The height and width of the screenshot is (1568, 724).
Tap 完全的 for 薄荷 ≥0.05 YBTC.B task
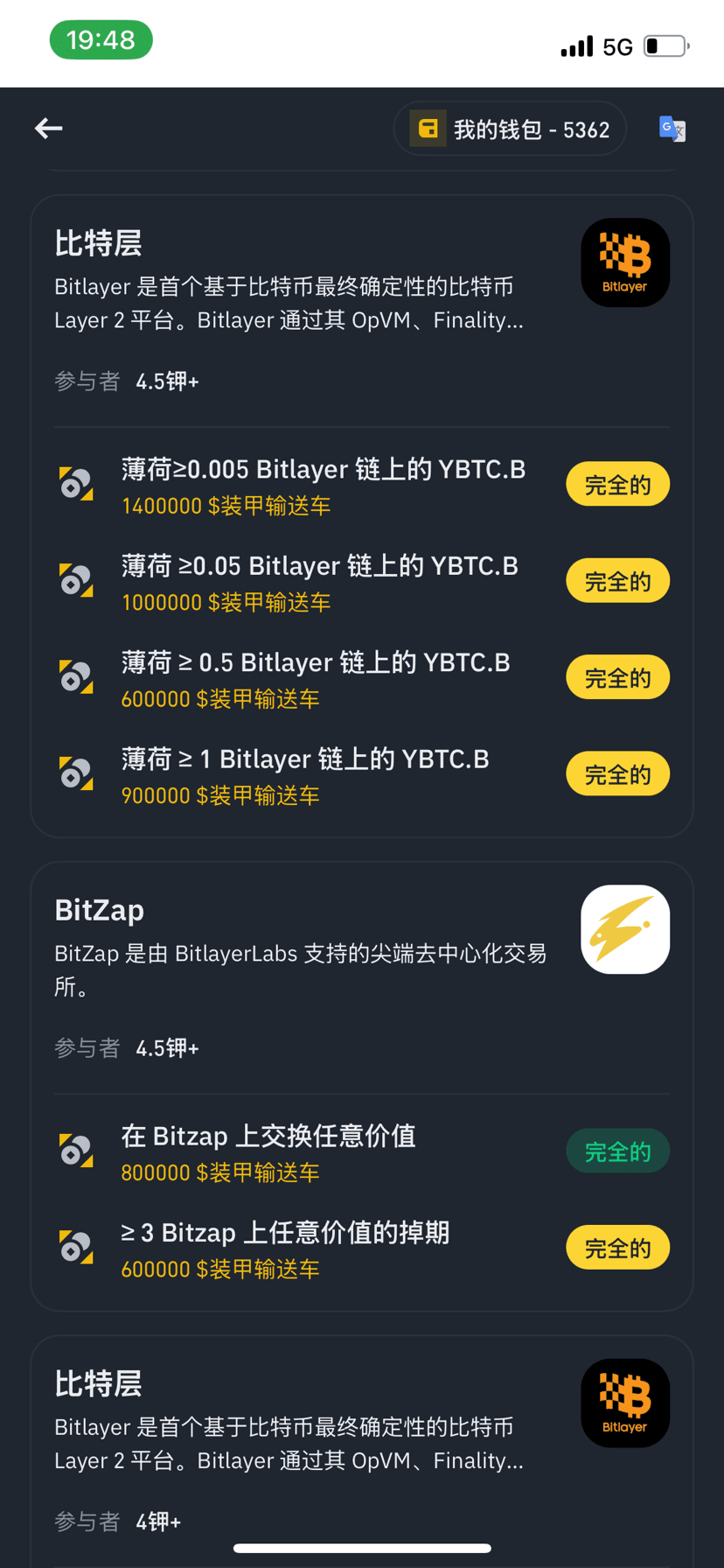click(617, 581)
